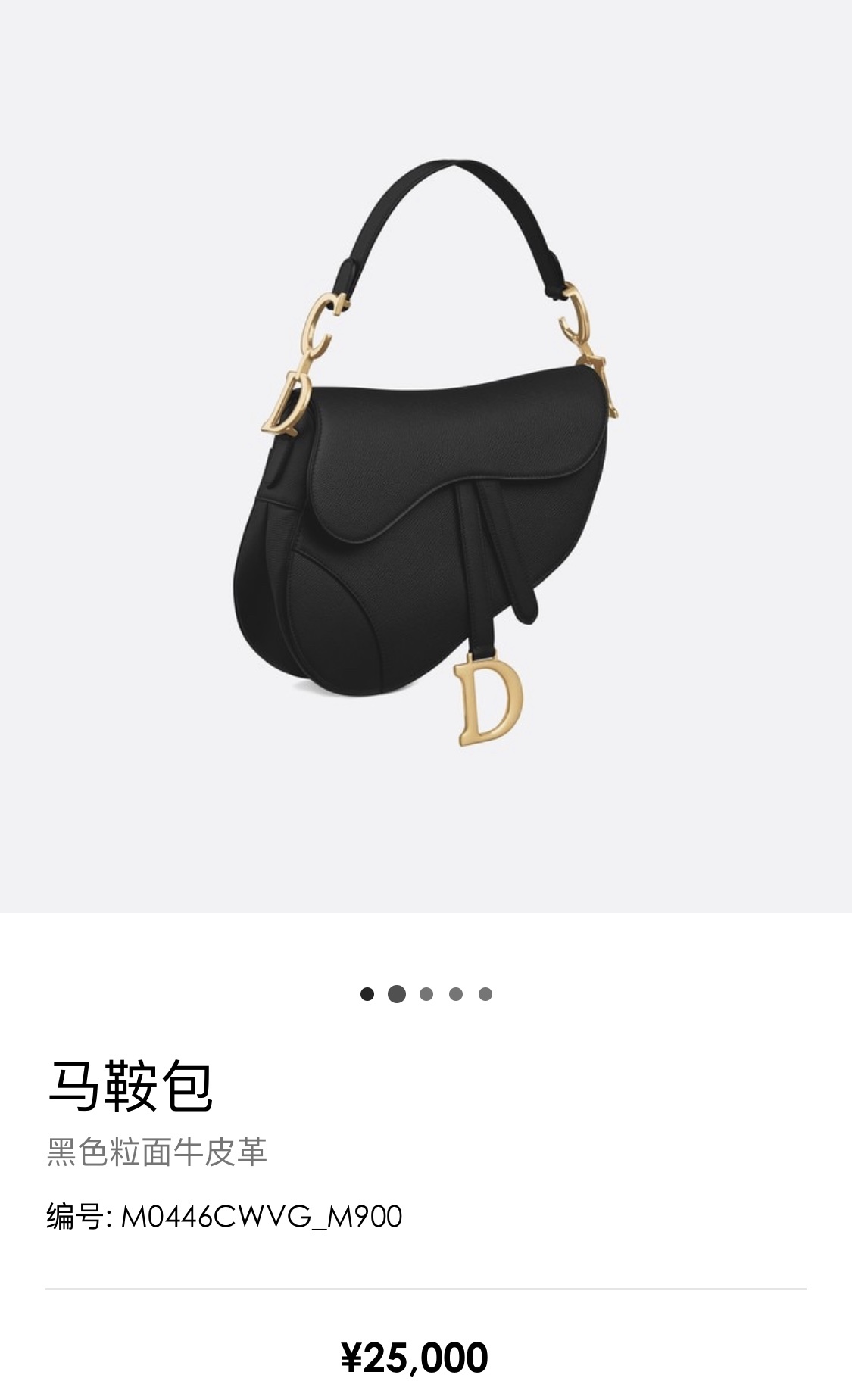Jump to the last image carousel dot
Image resolution: width=852 pixels, height=1400 pixels.
point(485,994)
